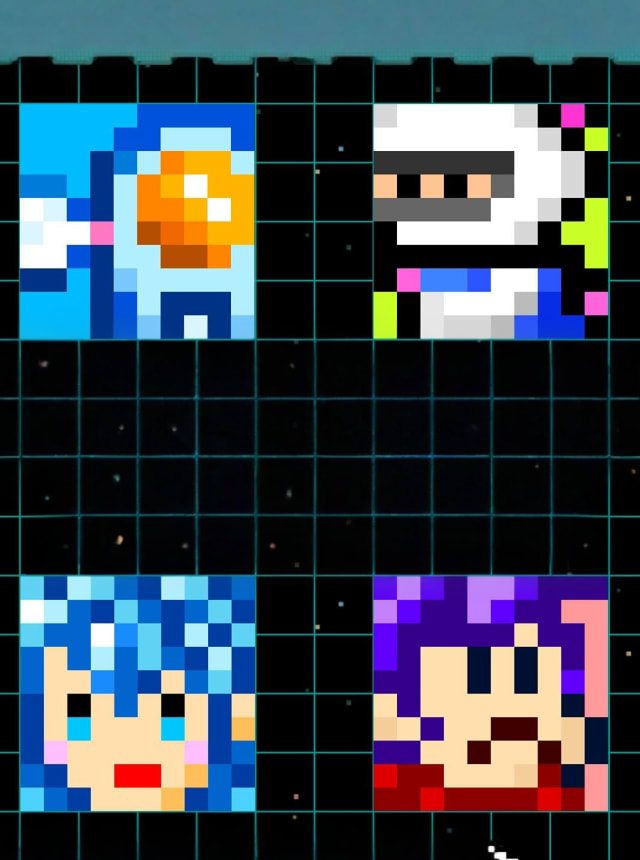Screen dimensions: 640x860
Task: Choose the purple-haired character pixel art
Action: click(x=491, y=693)
